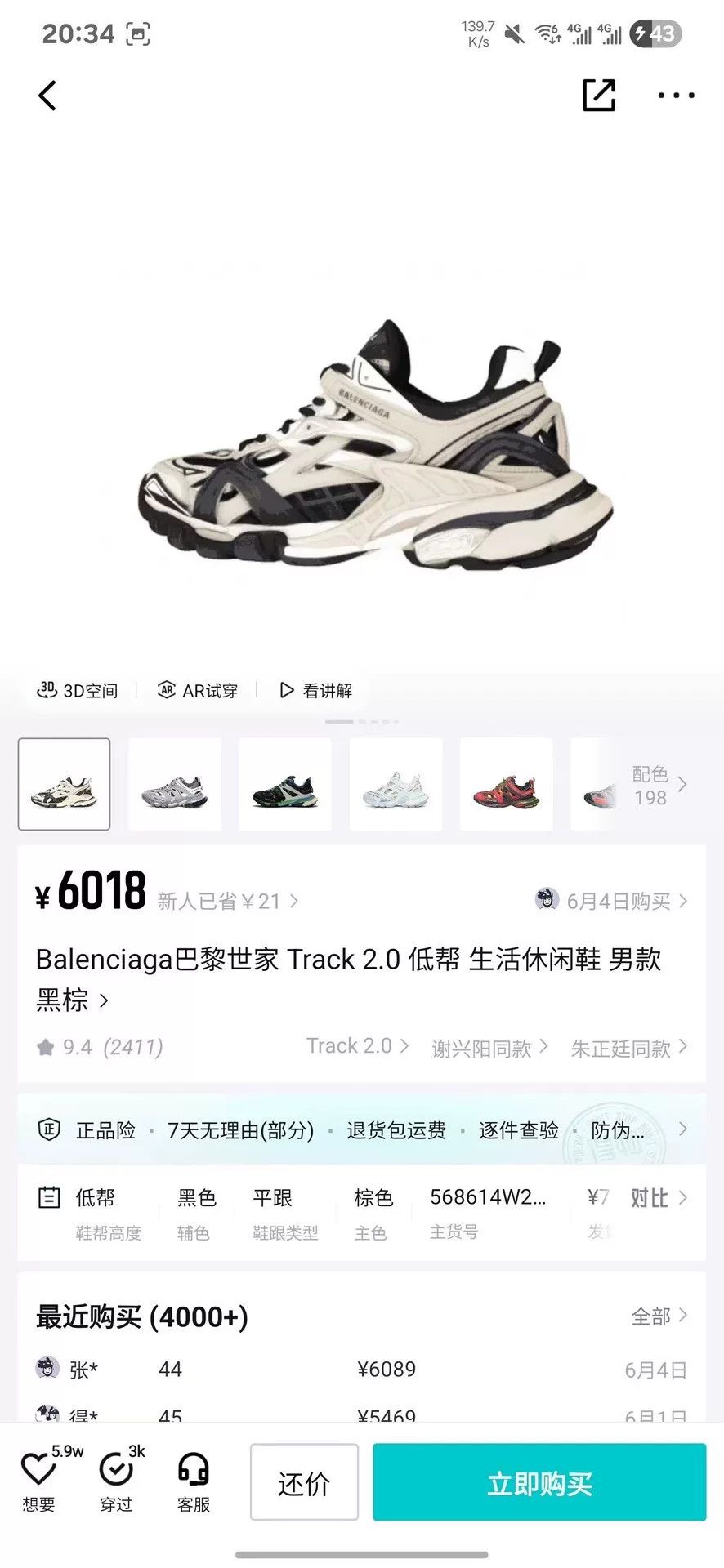Mark as 穿过 worn
724x1568 pixels.
click(117, 1481)
